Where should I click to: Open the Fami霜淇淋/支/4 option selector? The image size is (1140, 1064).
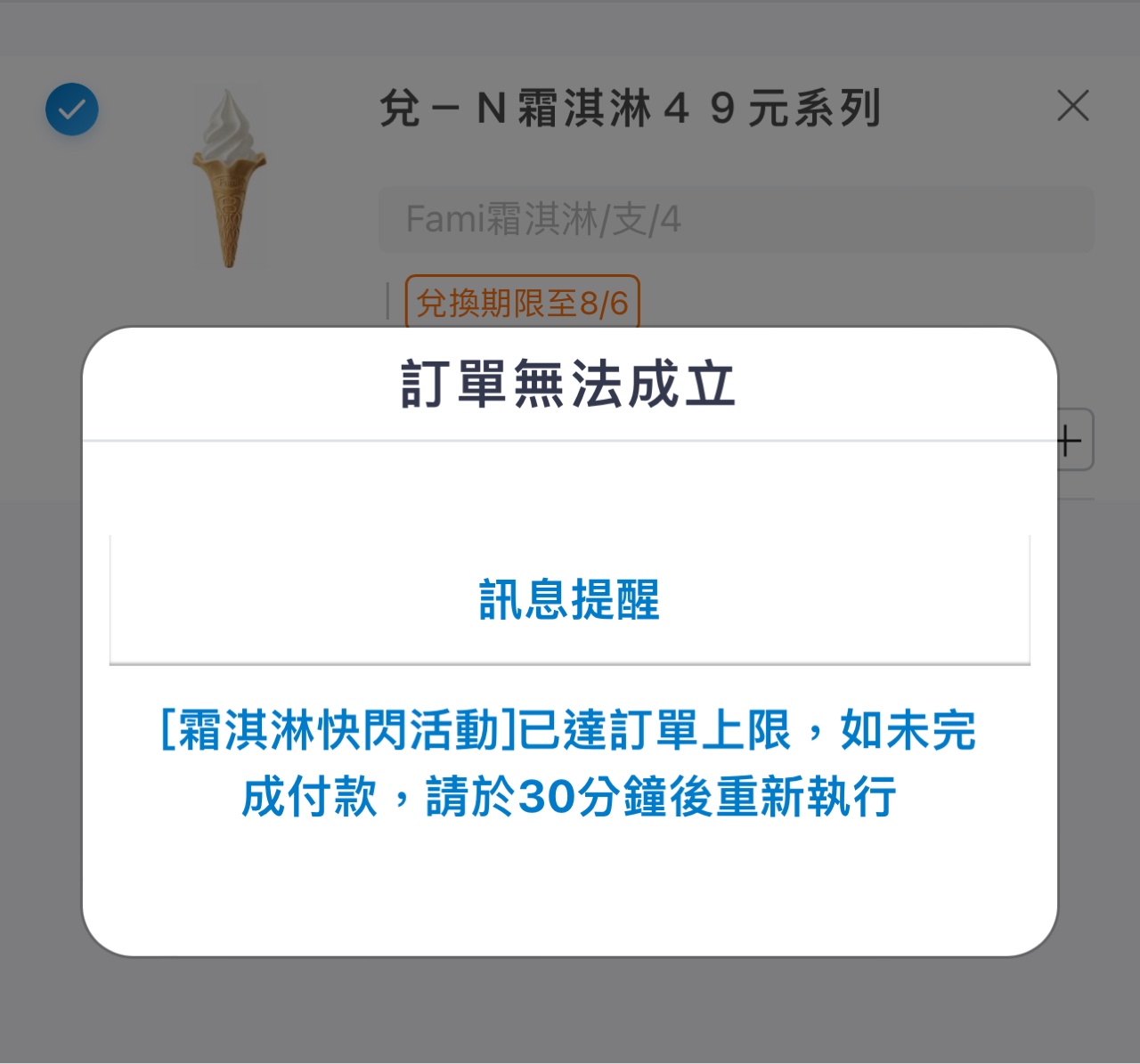point(736,219)
